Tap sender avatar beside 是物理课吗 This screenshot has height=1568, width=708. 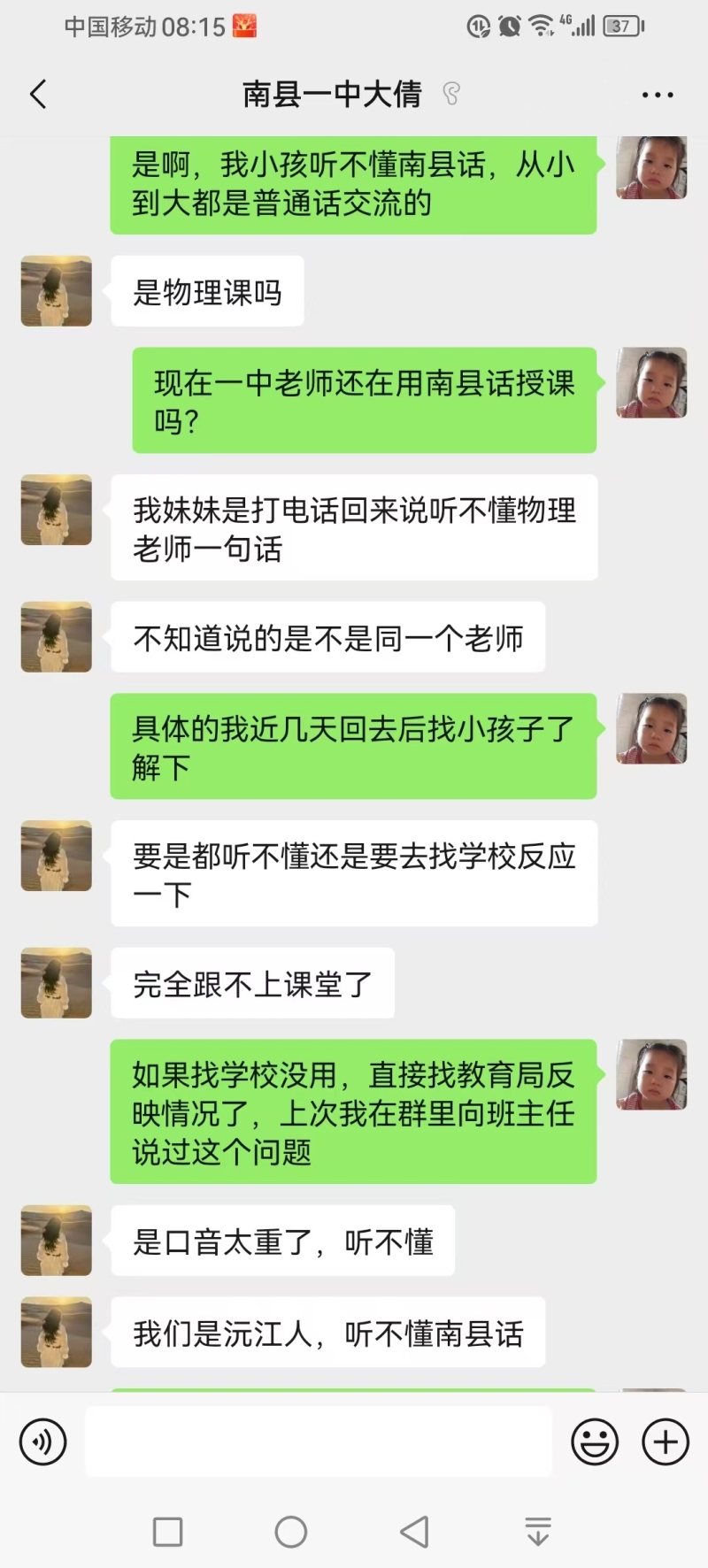pyautogui.click(x=57, y=291)
